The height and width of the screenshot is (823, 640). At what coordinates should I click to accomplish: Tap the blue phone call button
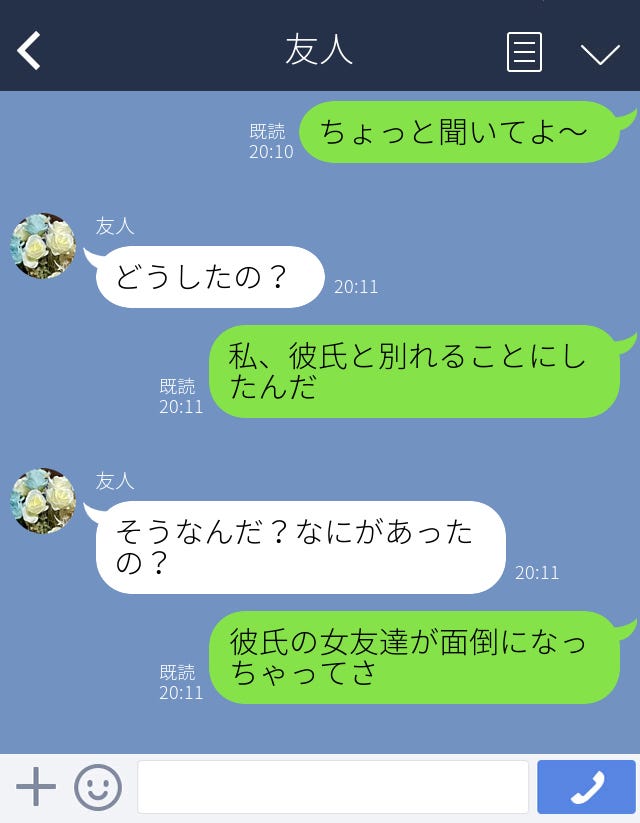pyautogui.click(x=586, y=787)
